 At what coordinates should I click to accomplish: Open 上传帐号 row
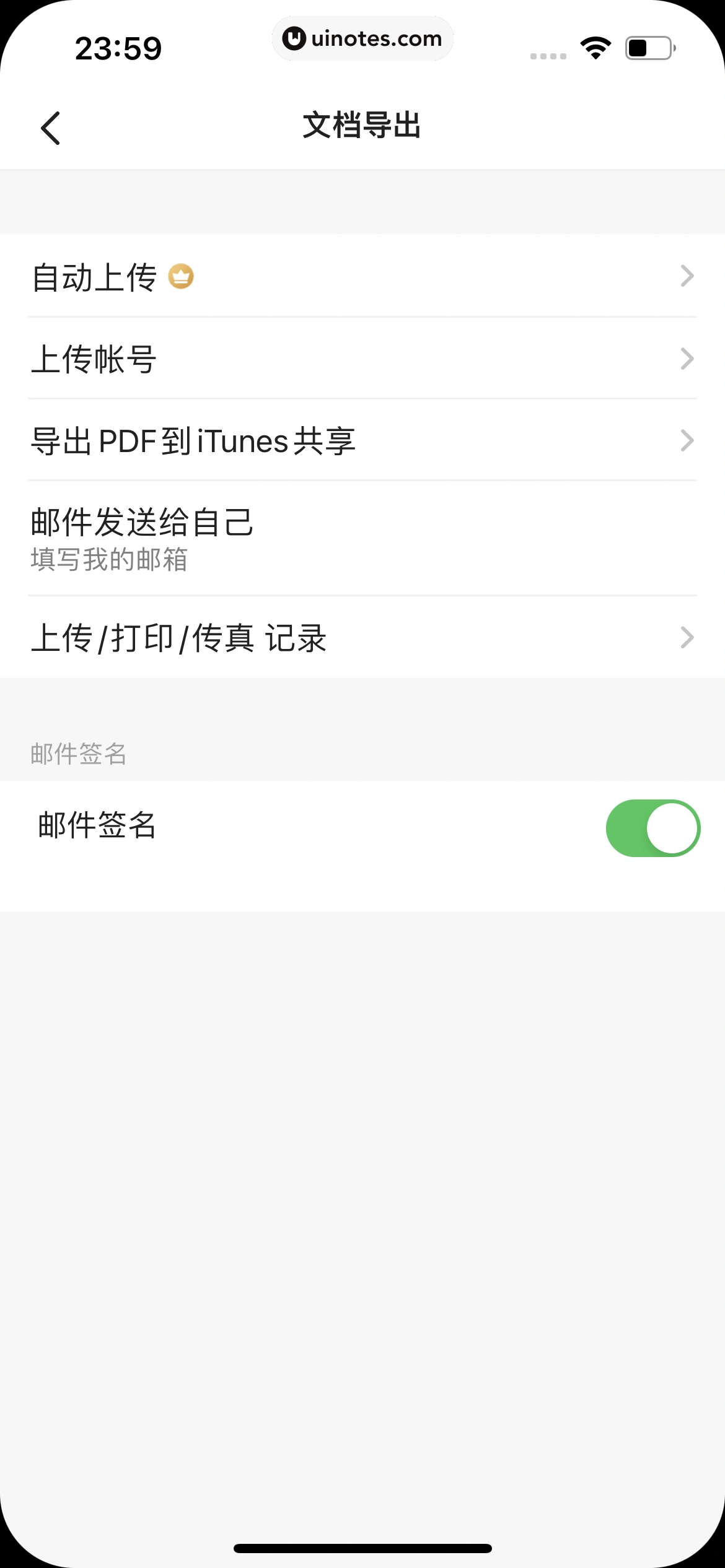click(362, 359)
